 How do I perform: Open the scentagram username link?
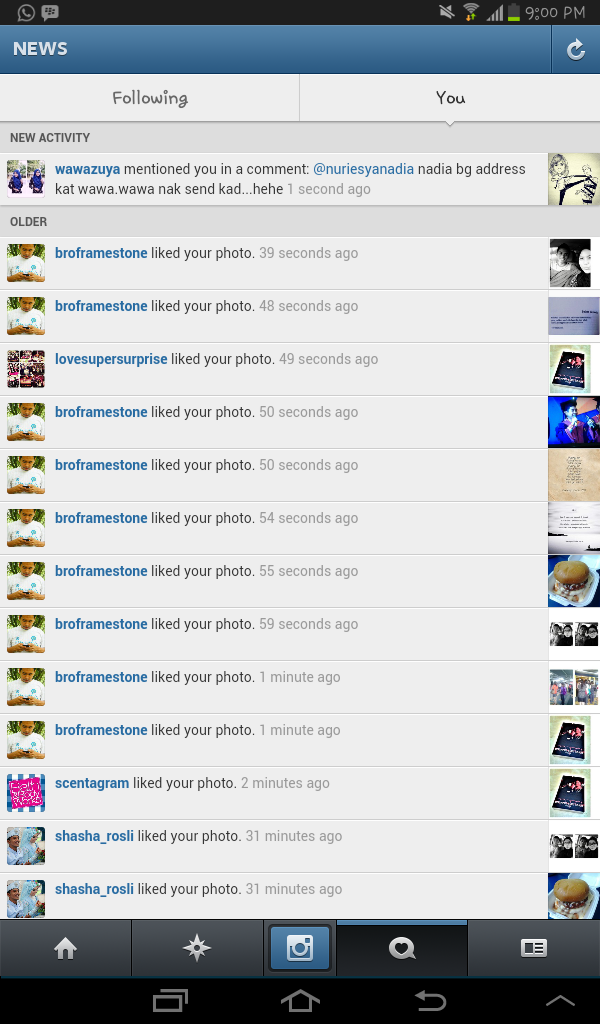point(92,783)
